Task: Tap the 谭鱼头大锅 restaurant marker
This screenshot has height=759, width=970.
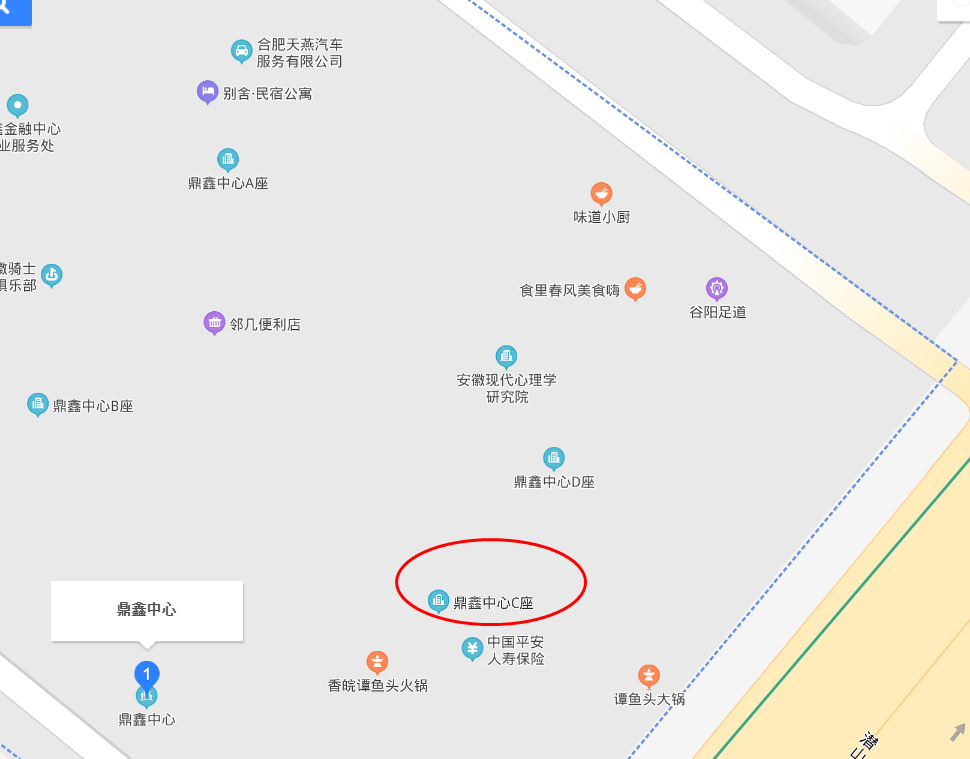Action: (x=649, y=676)
